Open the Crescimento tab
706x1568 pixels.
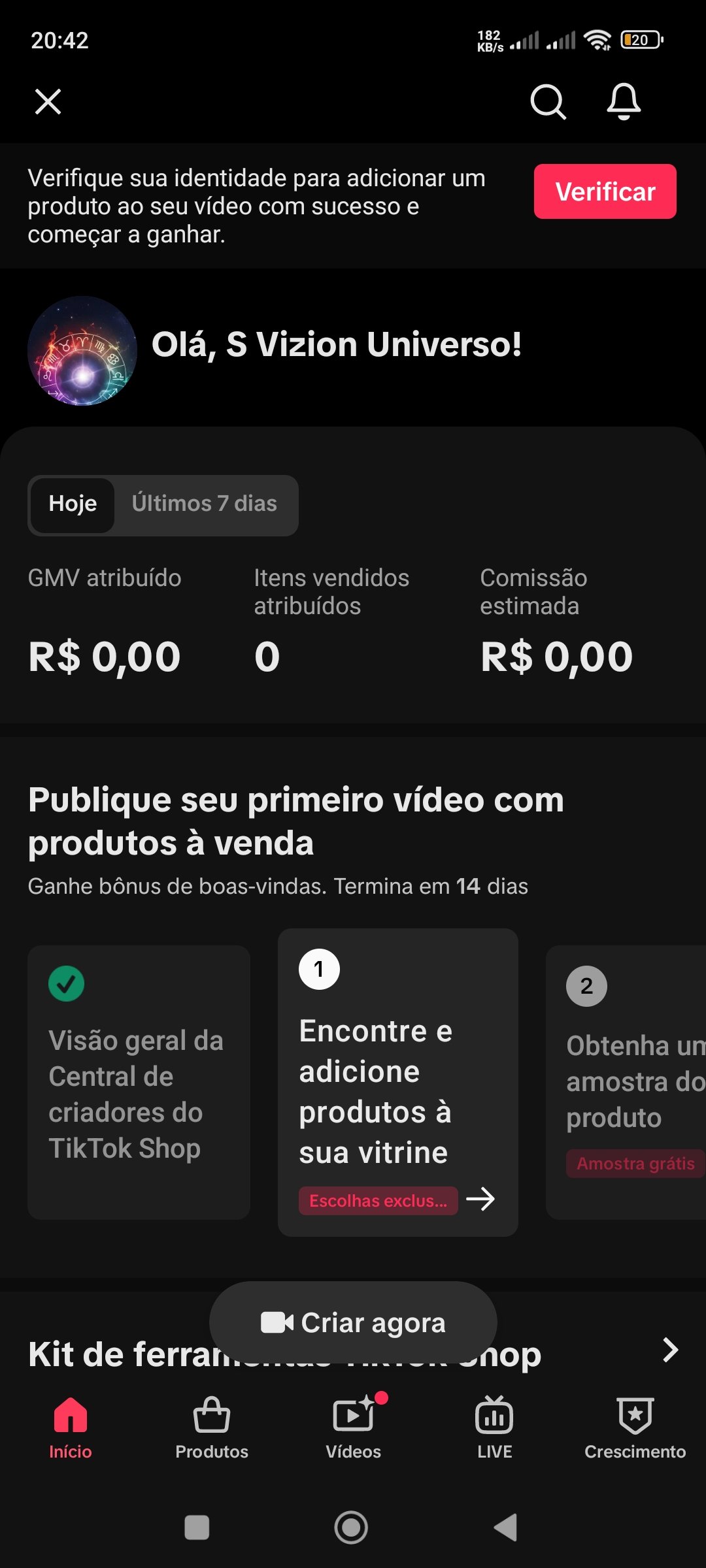click(x=635, y=1428)
